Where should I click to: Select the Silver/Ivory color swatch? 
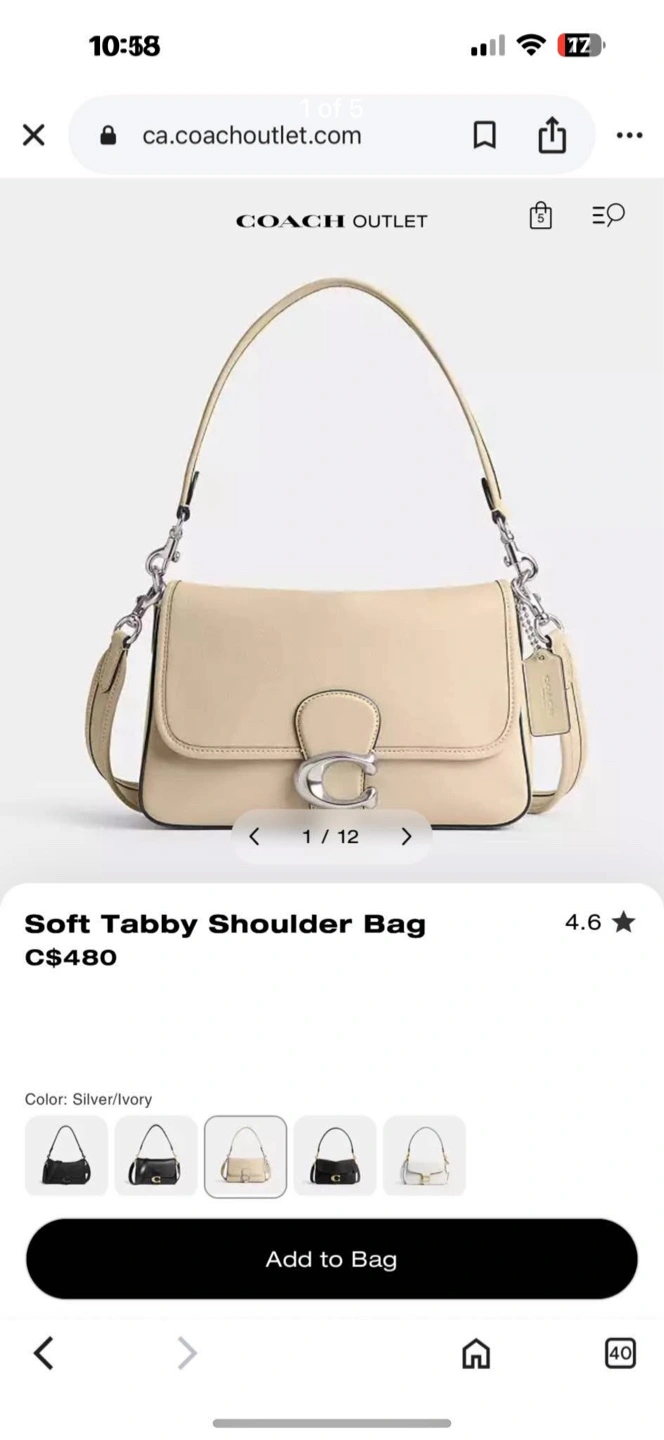(246, 1156)
